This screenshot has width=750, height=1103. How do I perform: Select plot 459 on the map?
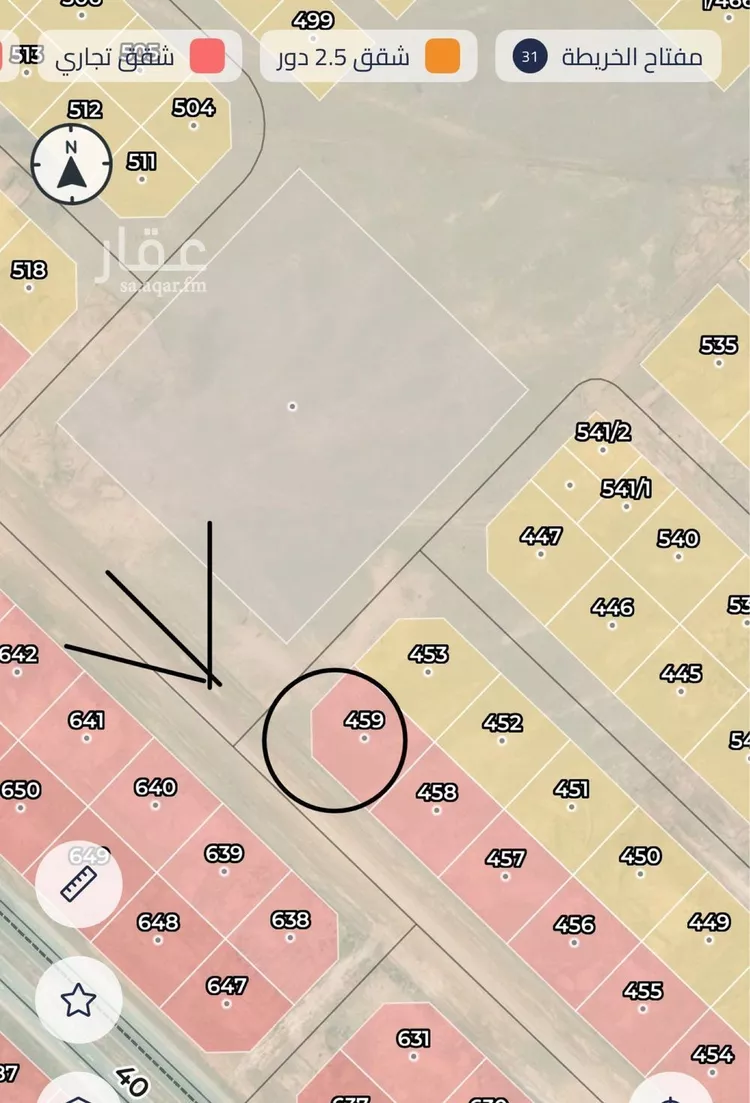pos(363,730)
